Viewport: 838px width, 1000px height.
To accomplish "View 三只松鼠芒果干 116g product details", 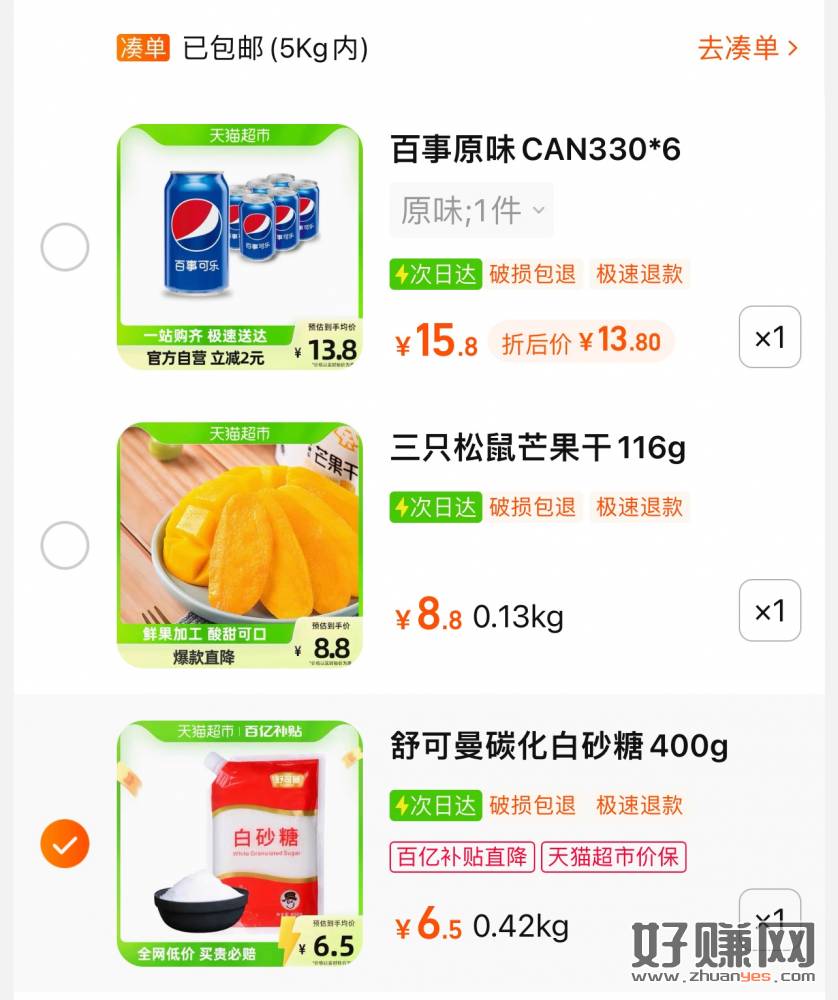I will pos(538,448).
